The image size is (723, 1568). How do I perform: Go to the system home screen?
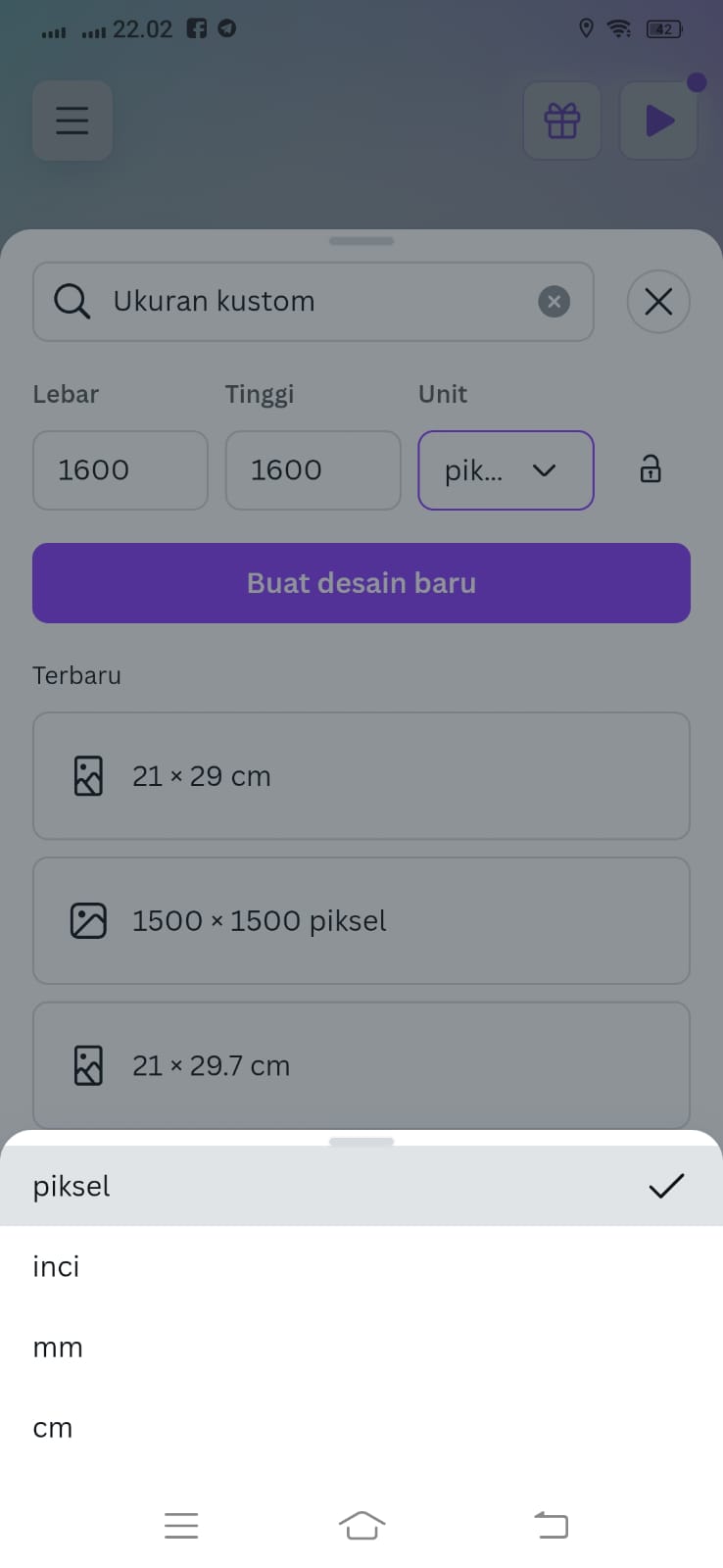(361, 1525)
